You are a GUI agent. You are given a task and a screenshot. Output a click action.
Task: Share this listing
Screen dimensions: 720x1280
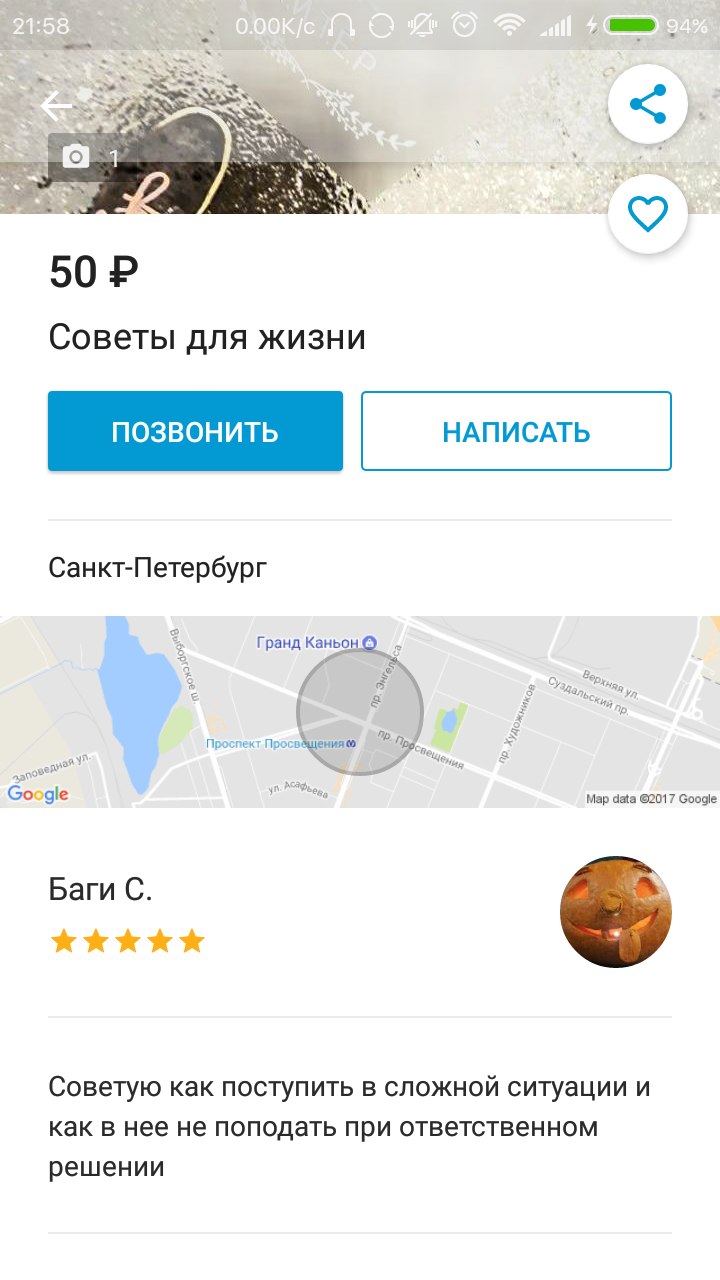click(647, 105)
